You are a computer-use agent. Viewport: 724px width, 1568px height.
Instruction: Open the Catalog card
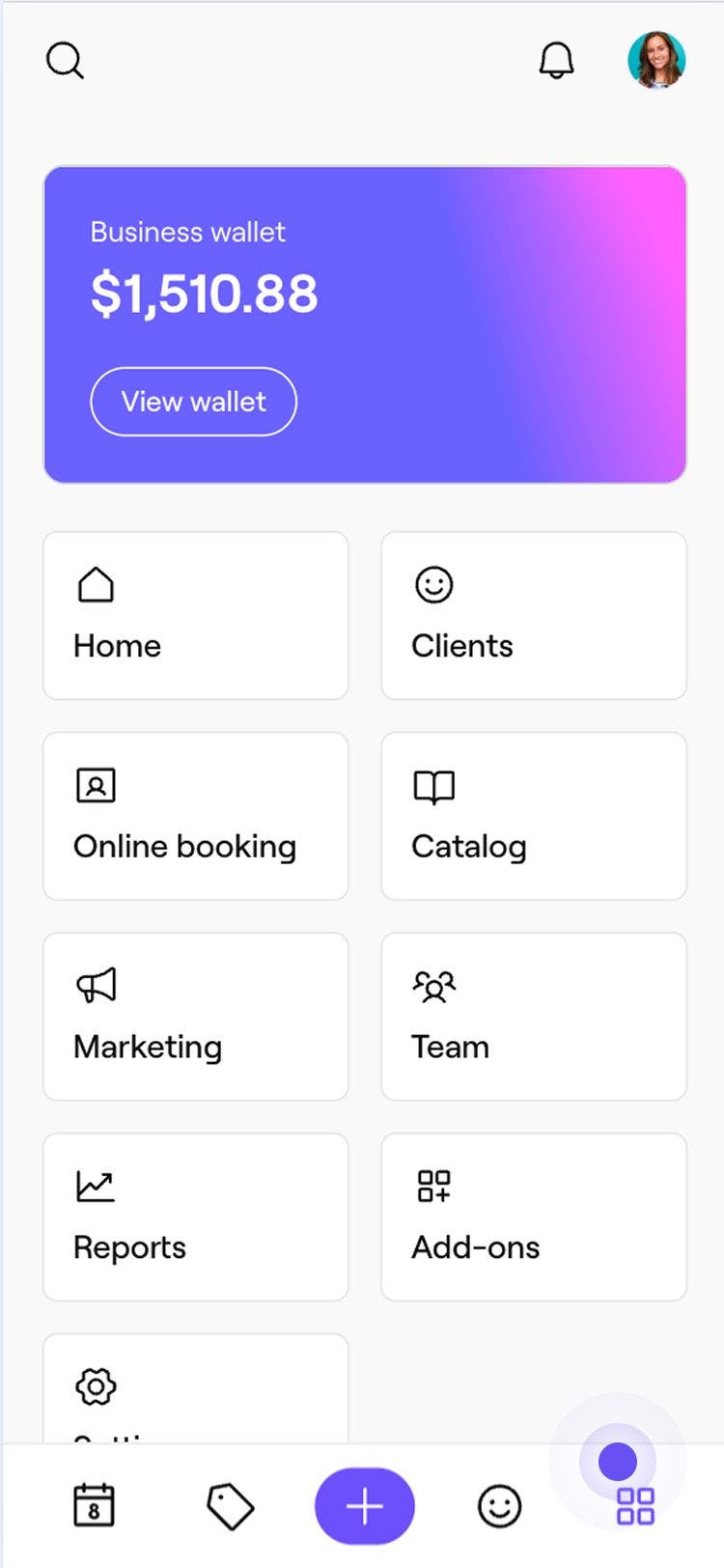(x=533, y=816)
